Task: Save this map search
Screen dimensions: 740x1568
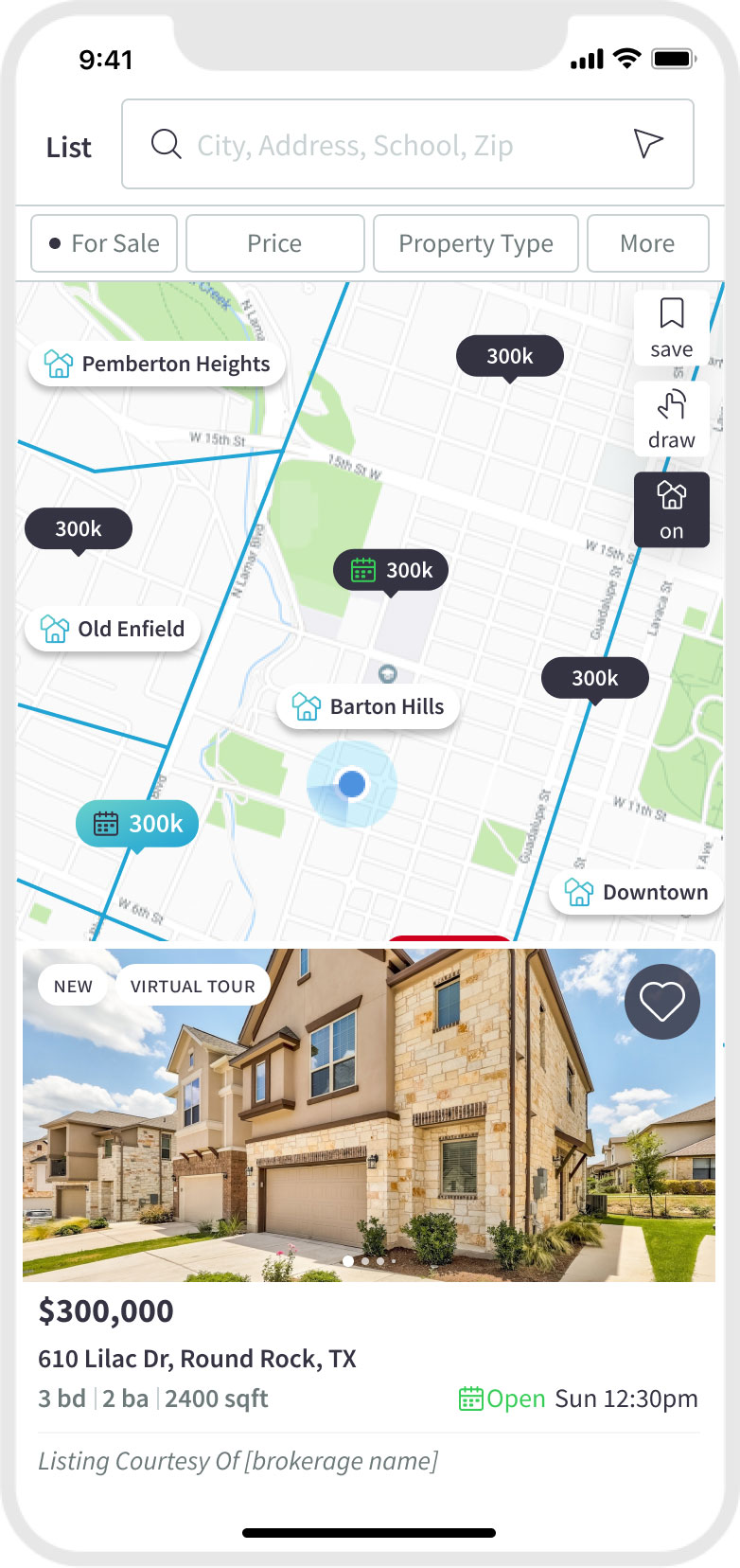Action: 671,328
